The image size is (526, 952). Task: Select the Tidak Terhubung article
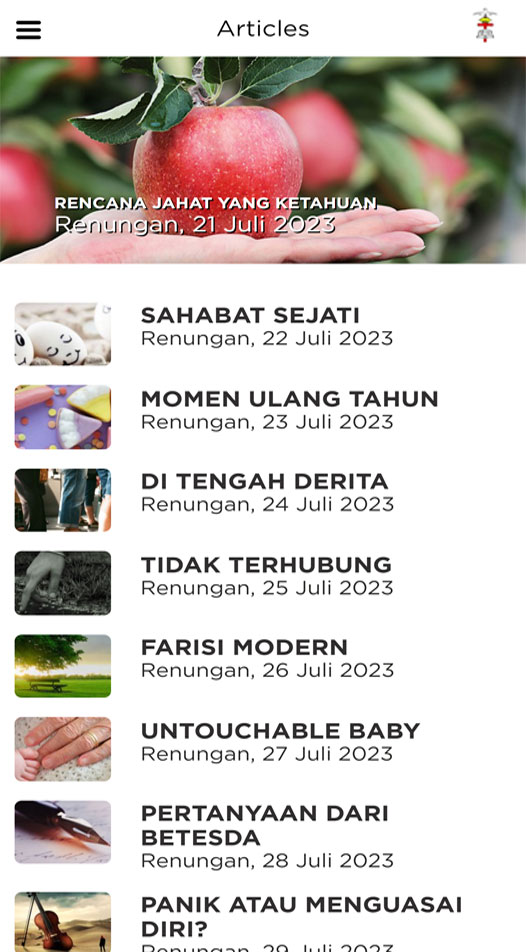[x=263, y=583]
